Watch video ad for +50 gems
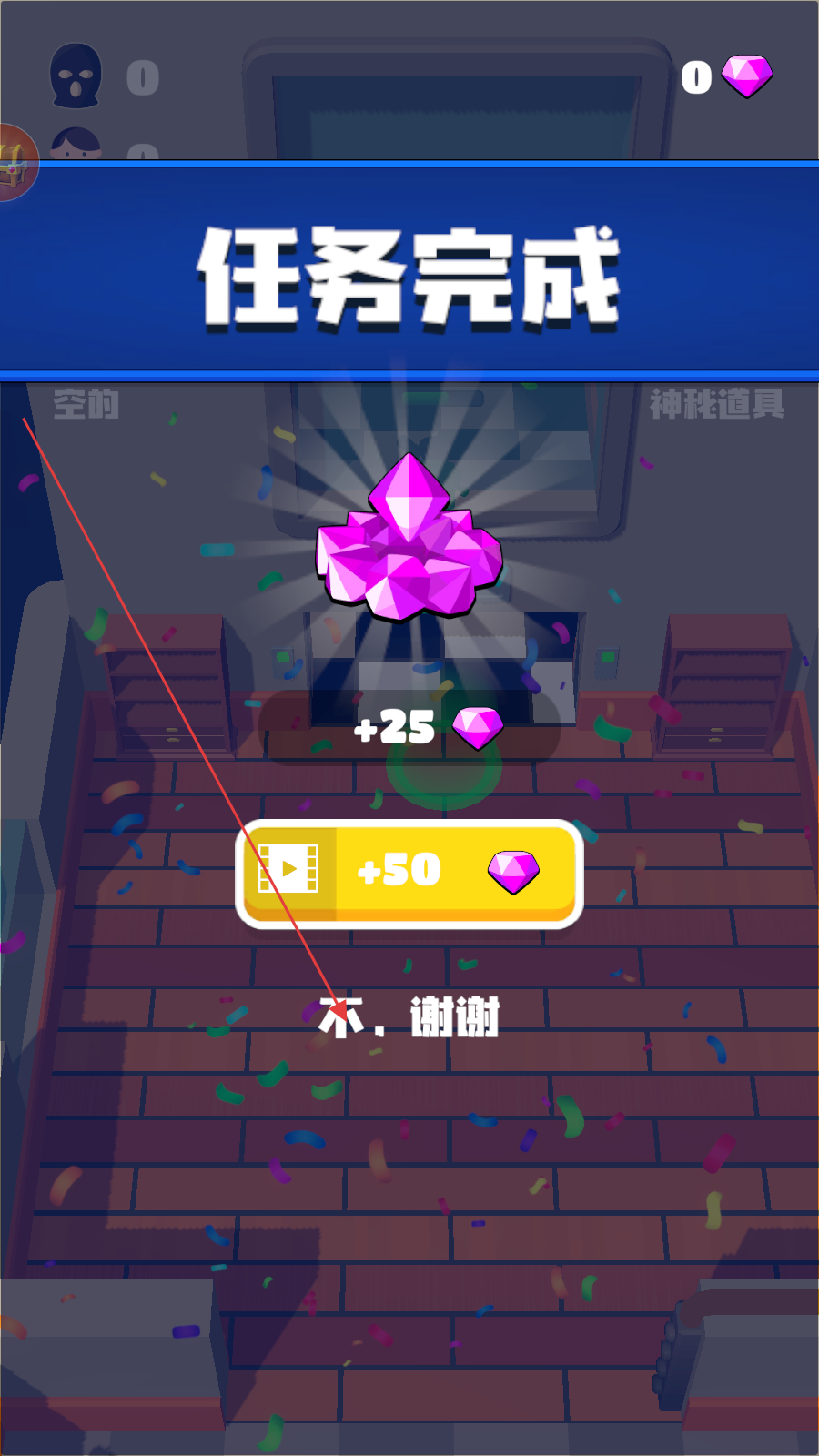 (x=409, y=874)
